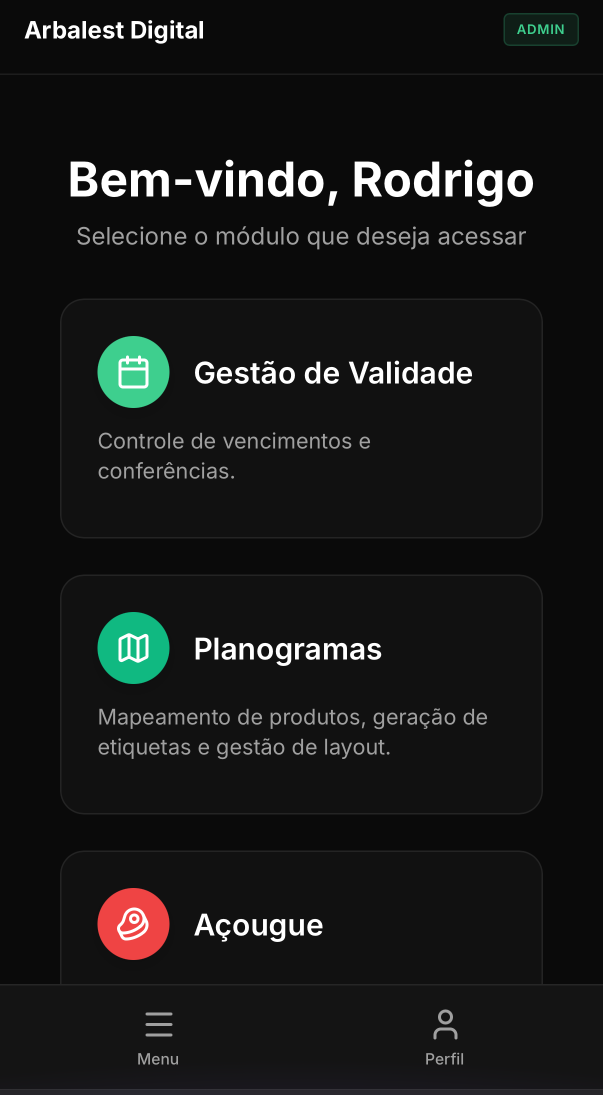Open the Gestão de Validade module
603x1095 pixels.
point(301,418)
